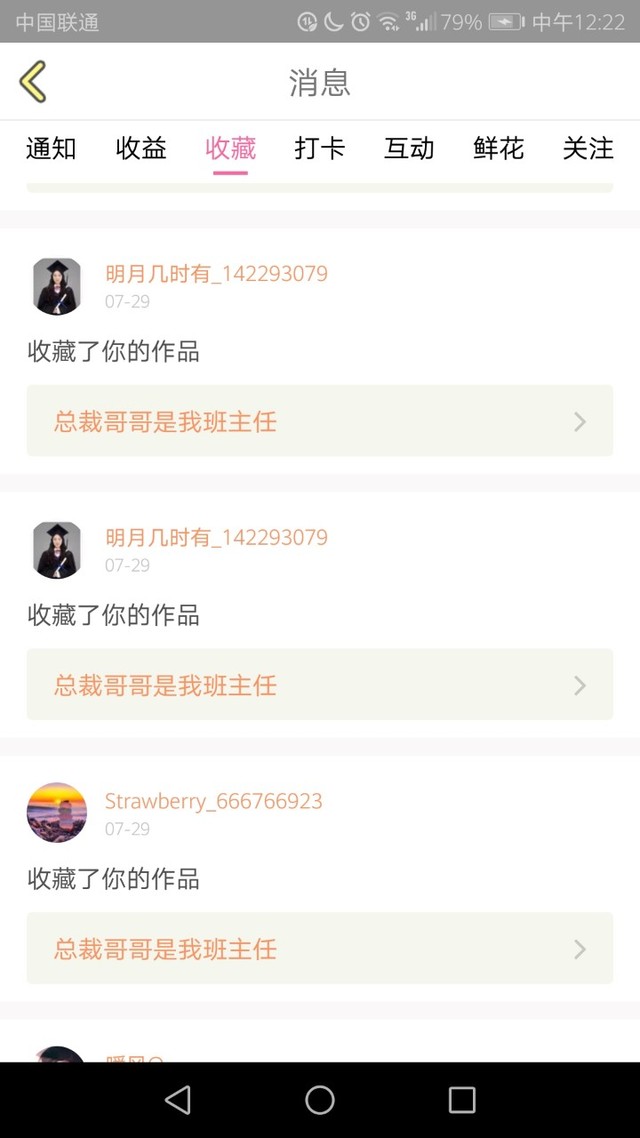Tap Strawberry_666766923's sunset avatar

click(57, 812)
